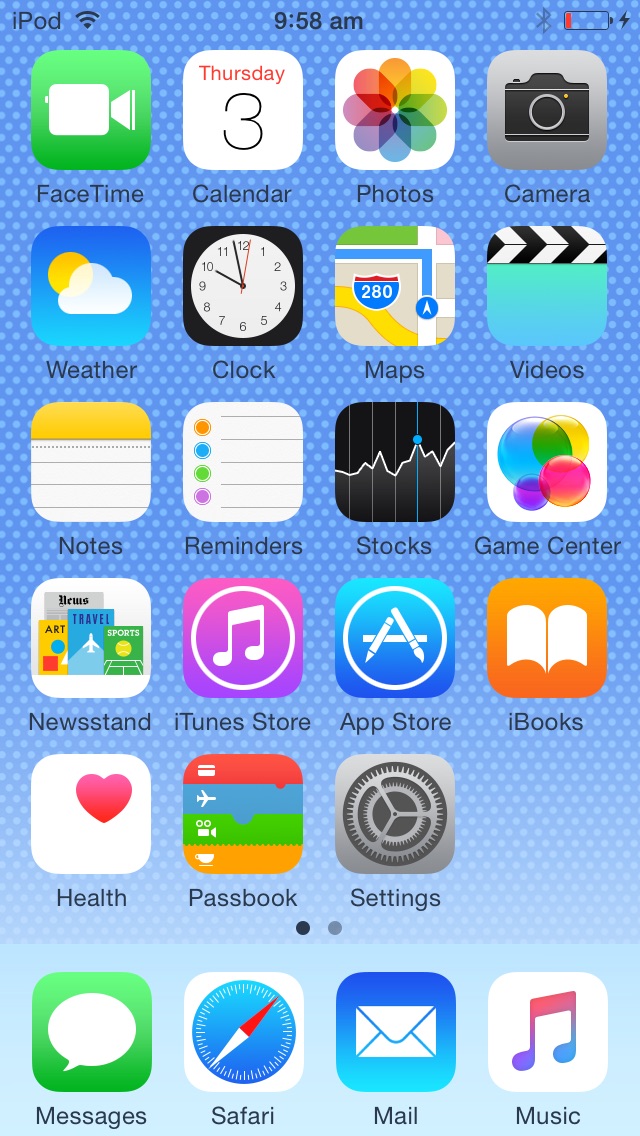Image resolution: width=640 pixels, height=1136 pixels.
Task: Launch the Camera app
Action: (547, 110)
